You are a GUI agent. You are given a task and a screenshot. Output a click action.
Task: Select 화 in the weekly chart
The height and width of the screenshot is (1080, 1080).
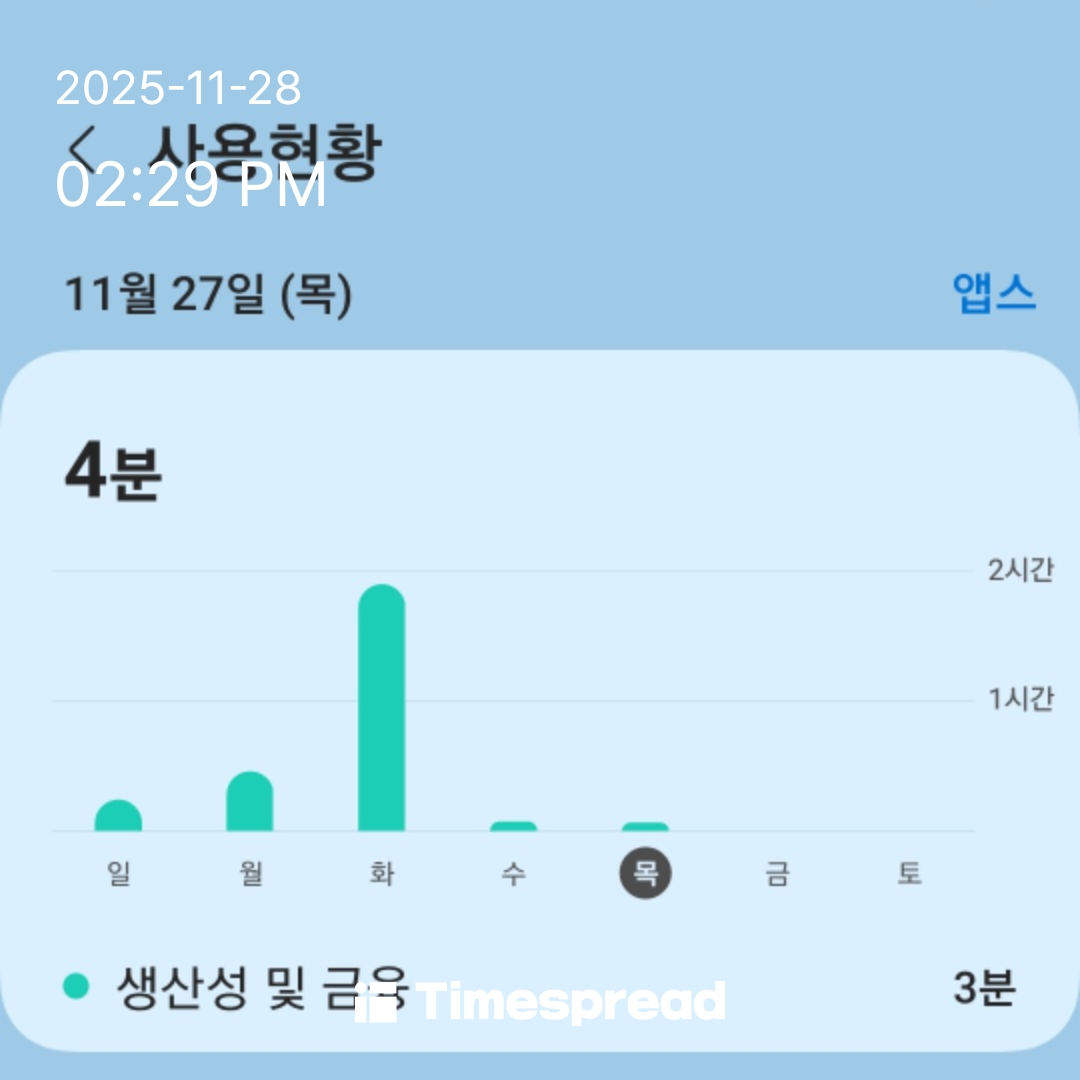382,873
